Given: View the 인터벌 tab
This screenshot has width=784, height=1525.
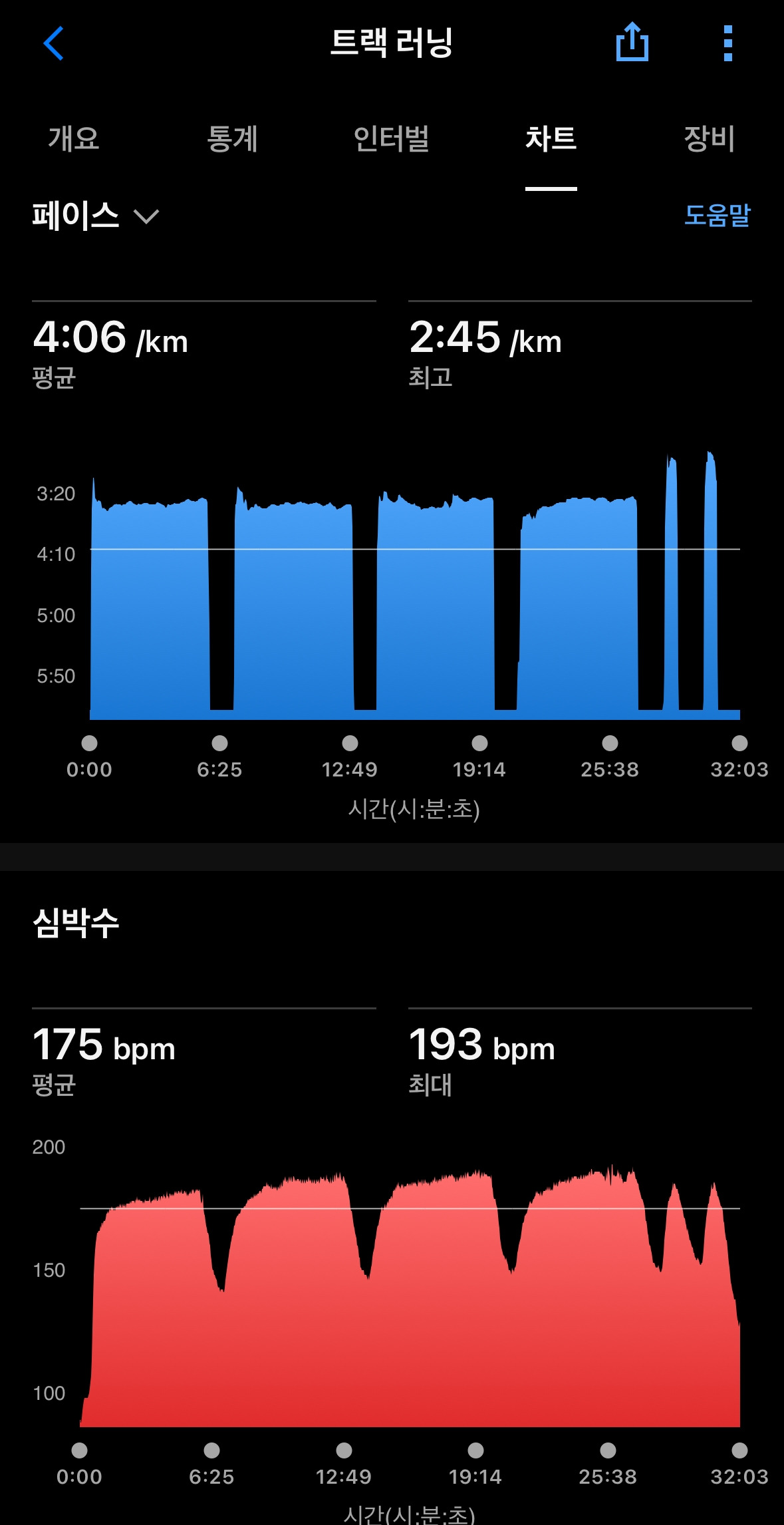Looking at the screenshot, I should pos(391,139).
